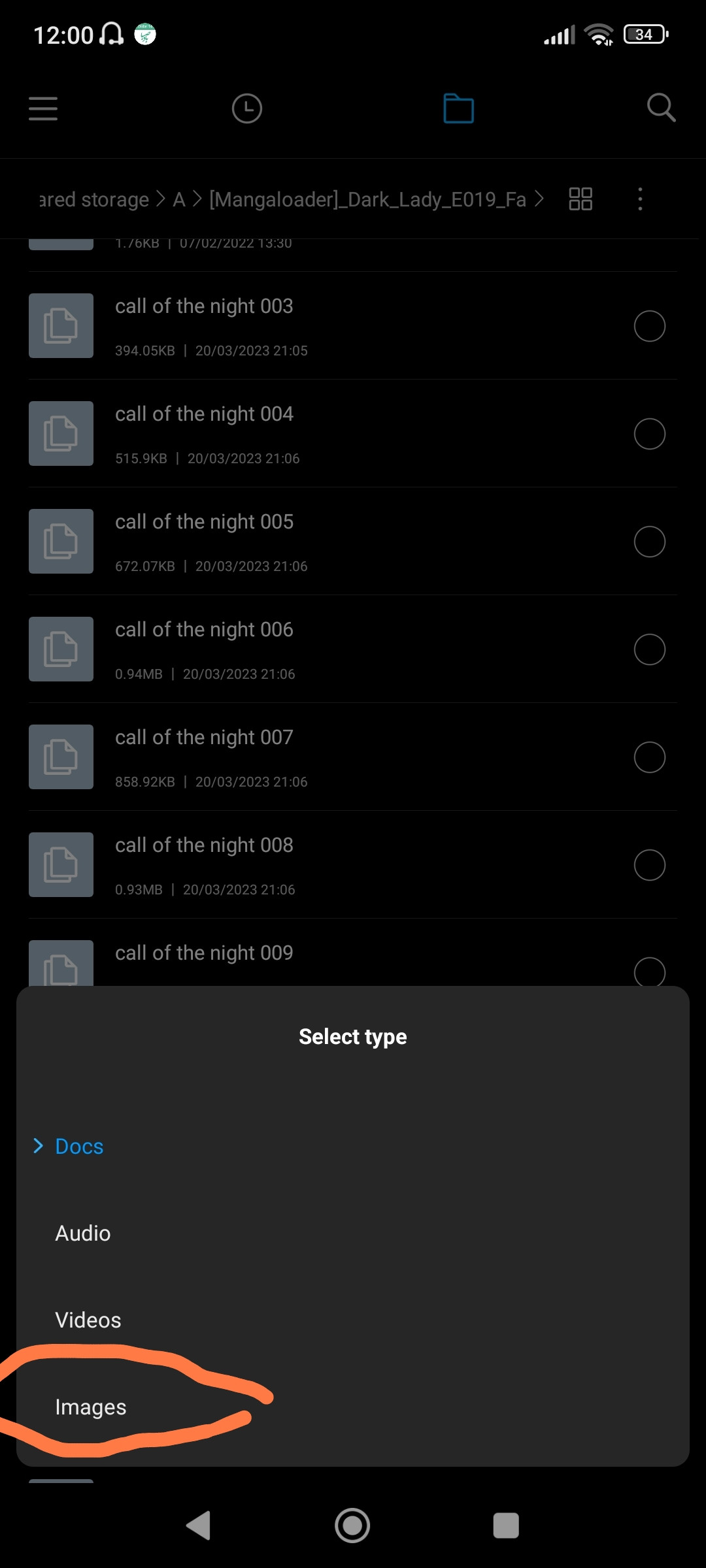Screen dimensions: 706x1568
Task: Open file call of the night 003
Action: (204, 307)
